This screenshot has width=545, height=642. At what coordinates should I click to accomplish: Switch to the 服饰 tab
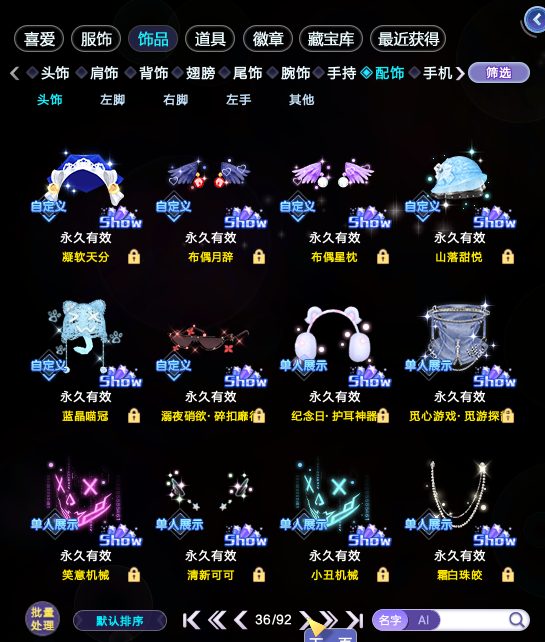(x=96, y=39)
